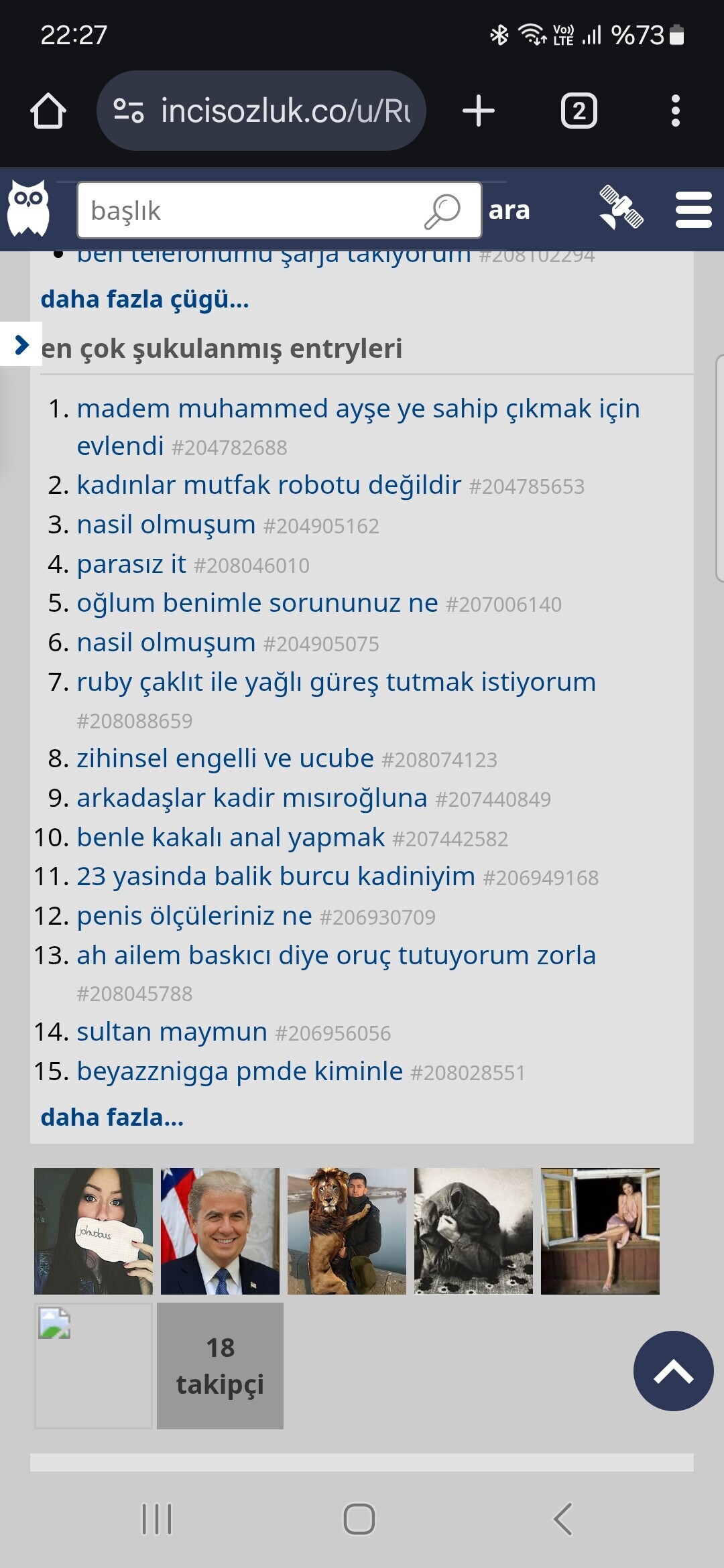Tap the scroll-to-top arrow button
Viewport: 724px width, 1568px height.
click(x=673, y=1371)
